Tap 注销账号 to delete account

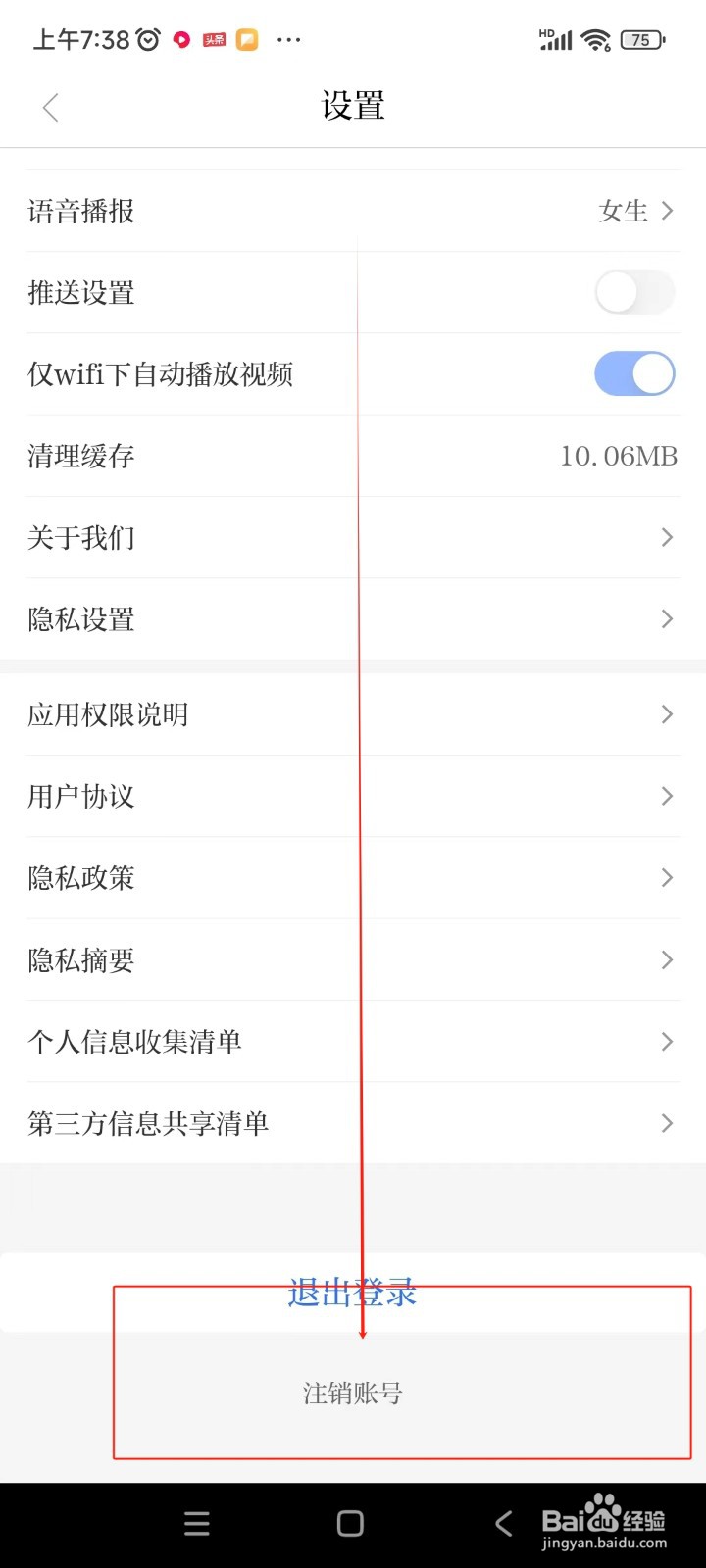click(351, 1394)
